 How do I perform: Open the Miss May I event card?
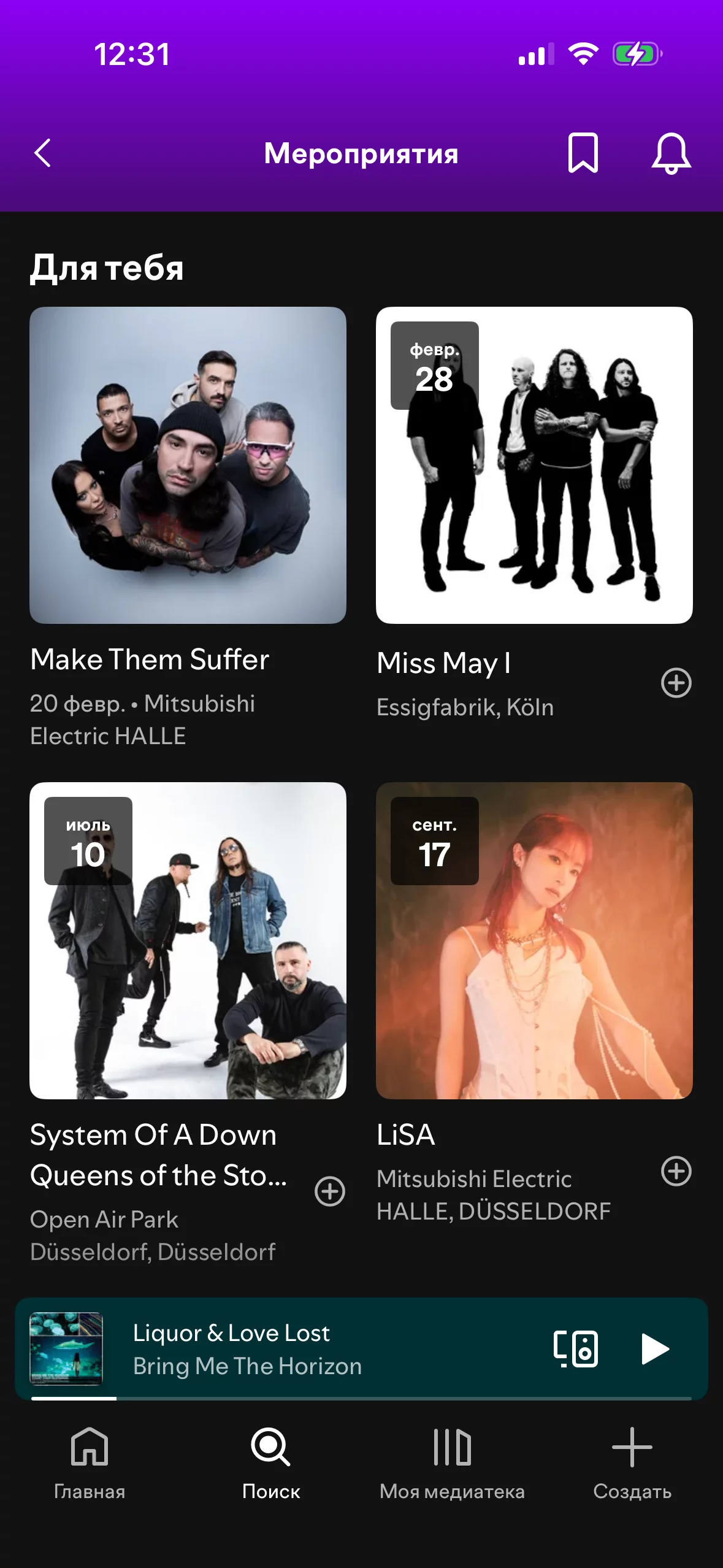pyautogui.click(x=534, y=466)
